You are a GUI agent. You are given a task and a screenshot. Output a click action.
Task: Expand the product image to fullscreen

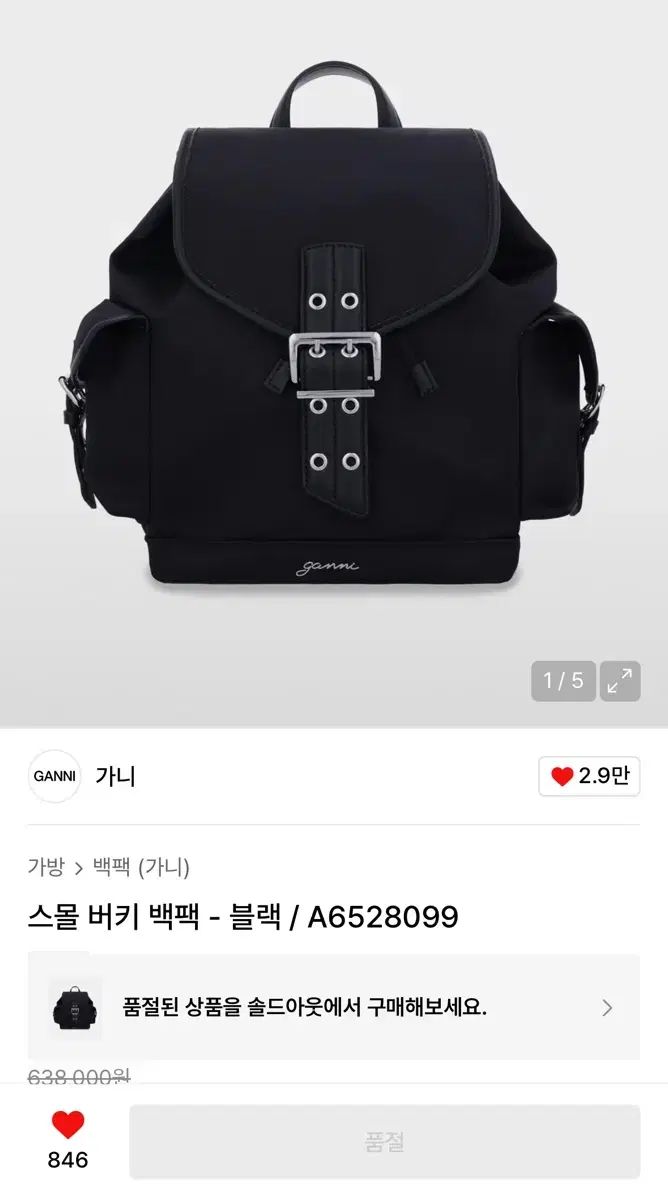pos(620,681)
